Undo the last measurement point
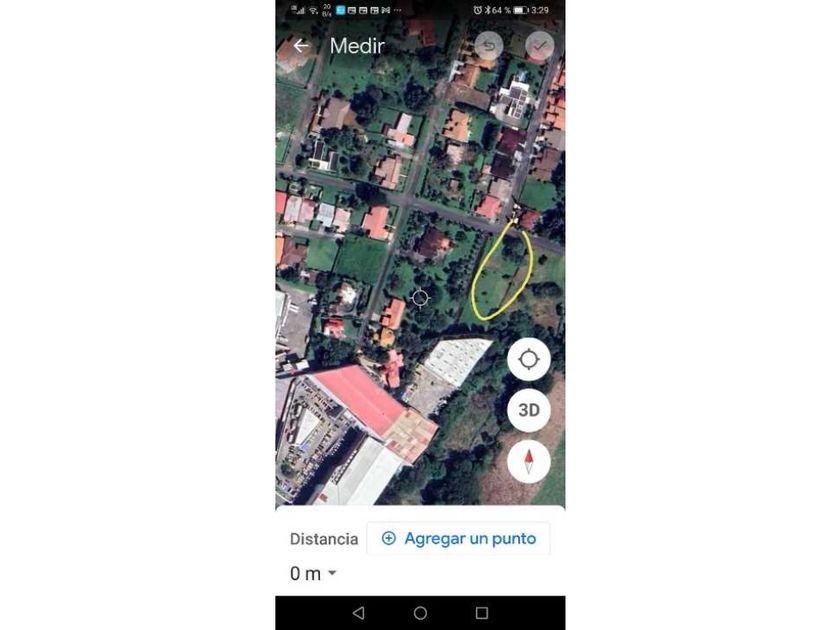The width and height of the screenshot is (840, 630). 489,46
